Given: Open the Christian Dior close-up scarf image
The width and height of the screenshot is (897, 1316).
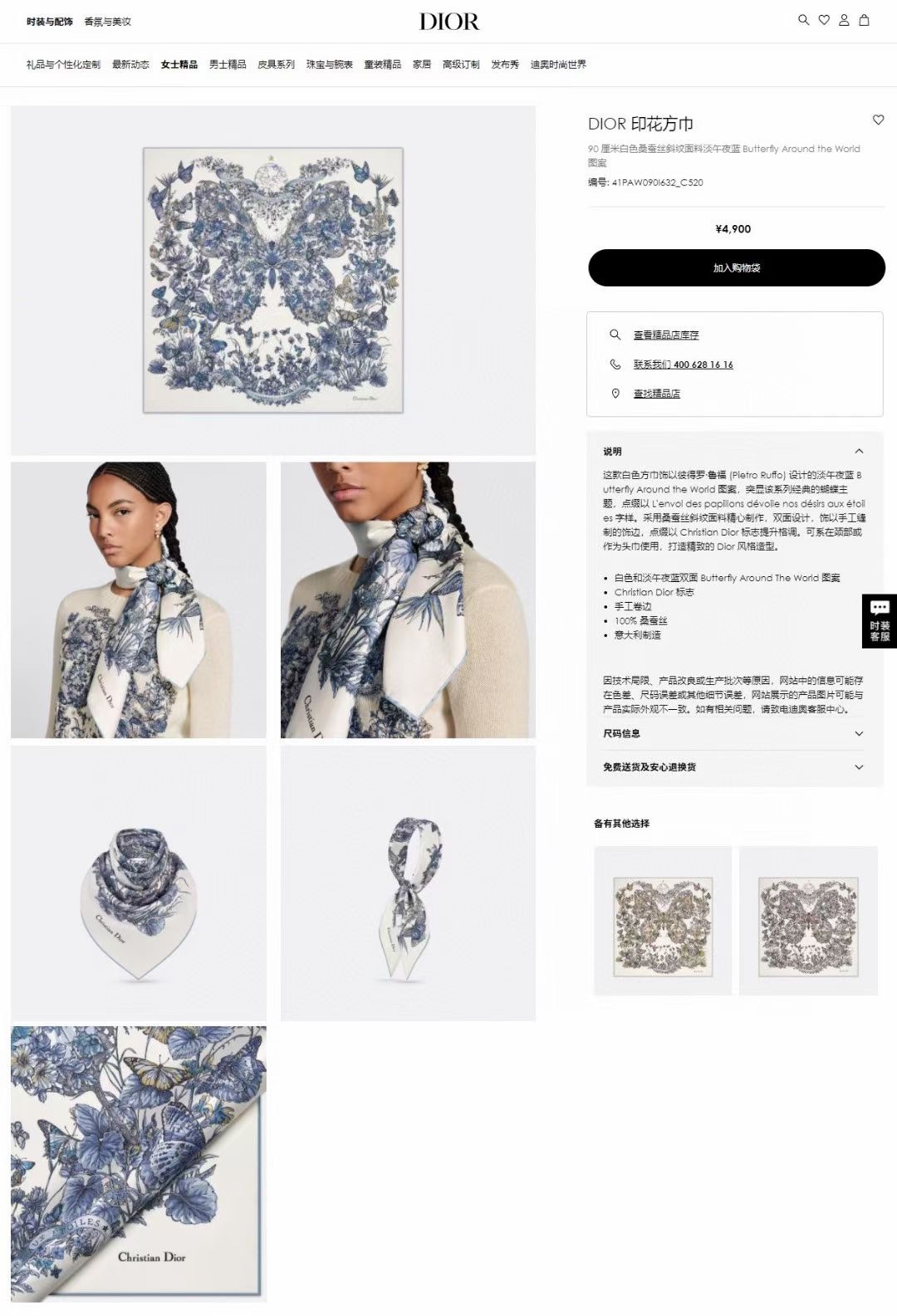Looking at the screenshot, I should 139,1162.
